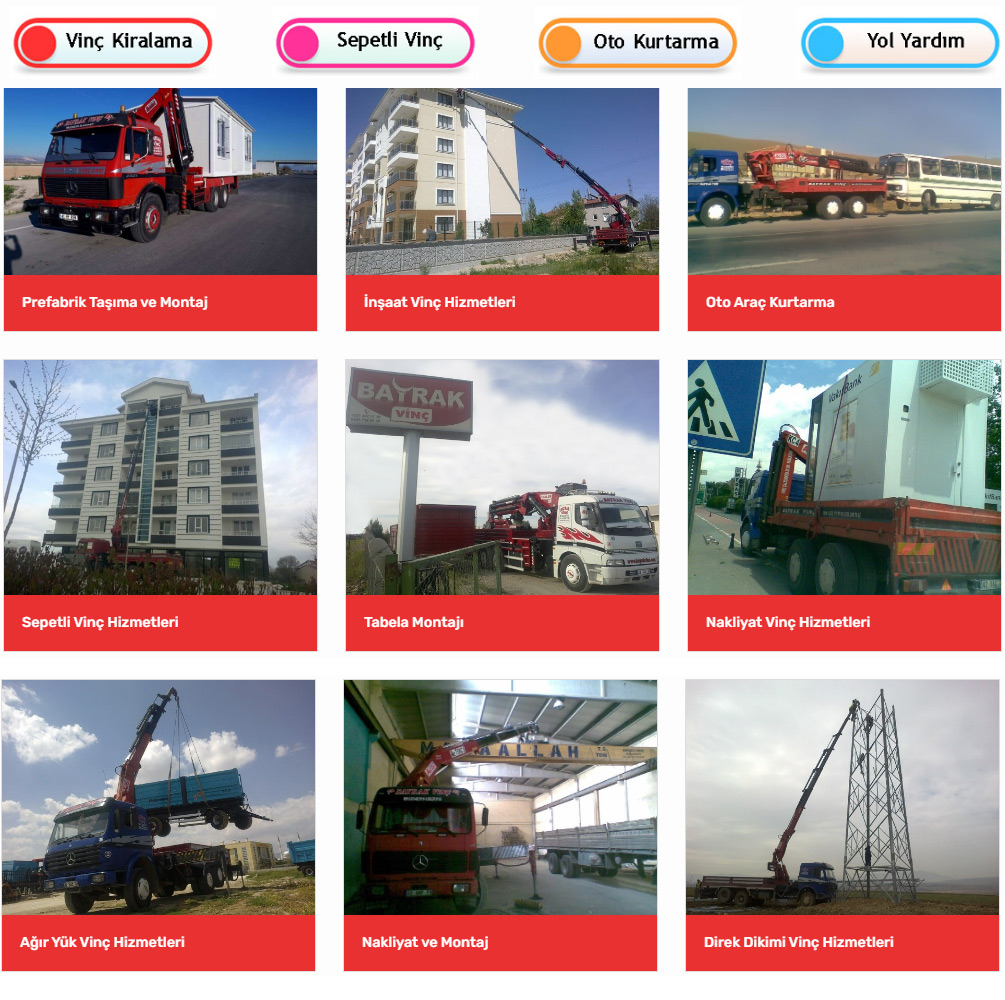Select the Sepetli Vinç button
Image resolution: width=1005 pixels, height=1000 pixels.
click(x=375, y=43)
